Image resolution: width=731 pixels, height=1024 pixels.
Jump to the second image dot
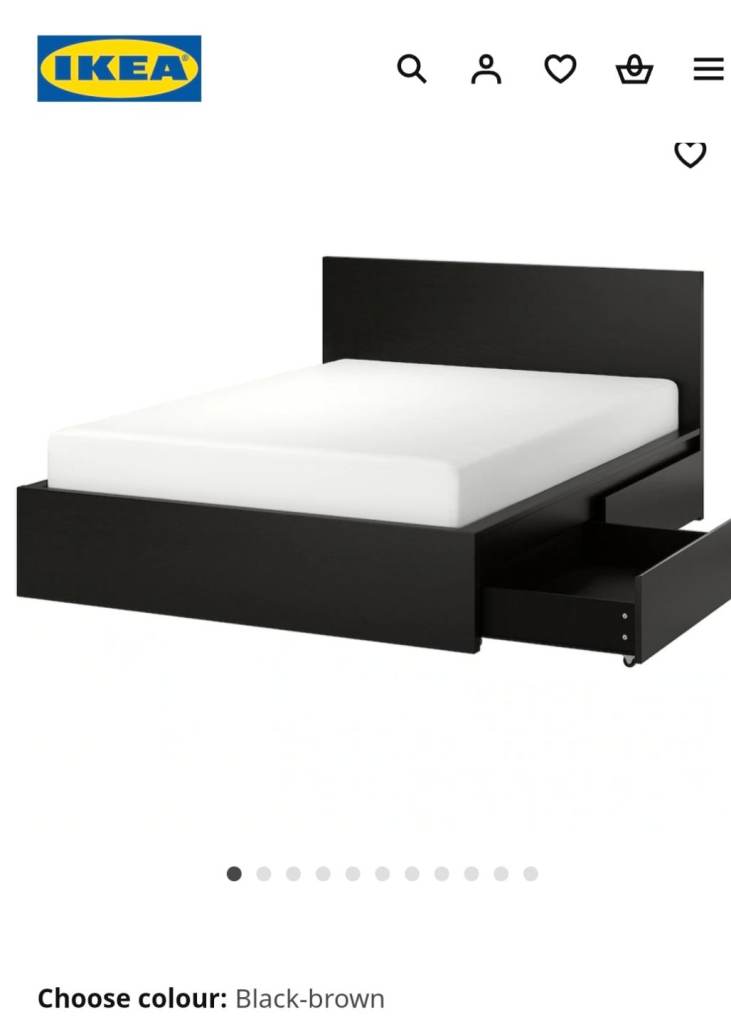pos(264,874)
